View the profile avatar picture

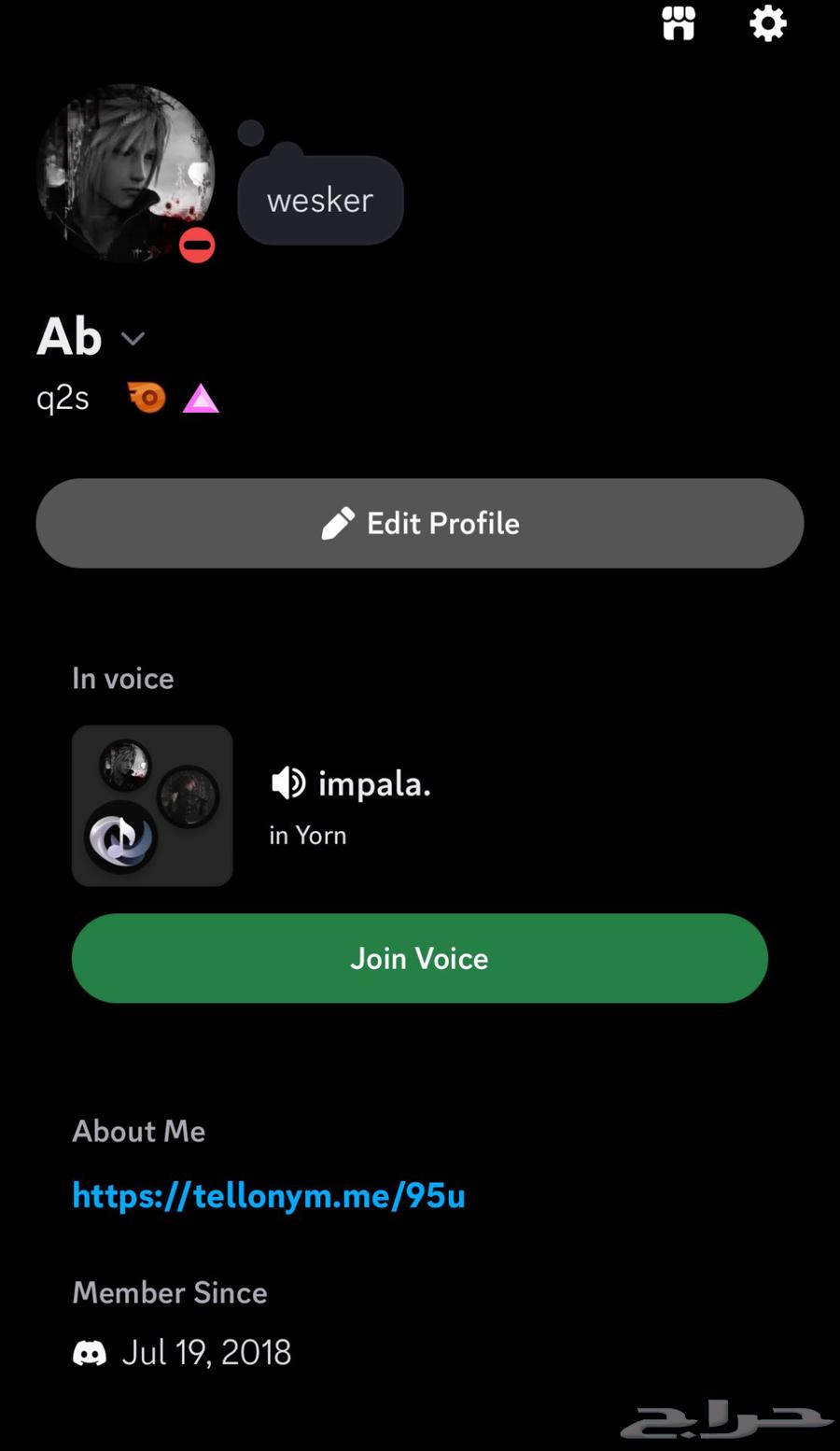[125, 174]
